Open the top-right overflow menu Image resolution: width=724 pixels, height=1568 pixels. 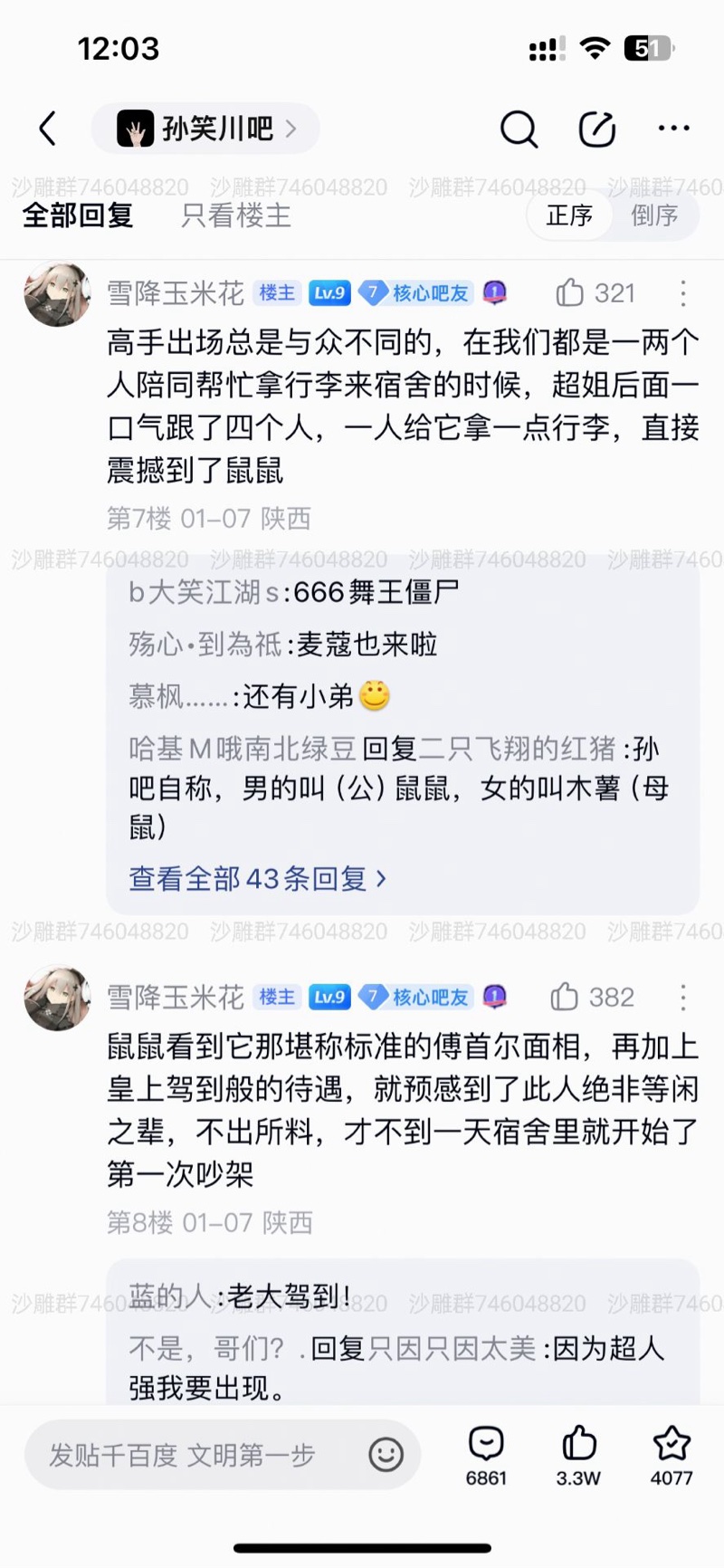tap(673, 129)
